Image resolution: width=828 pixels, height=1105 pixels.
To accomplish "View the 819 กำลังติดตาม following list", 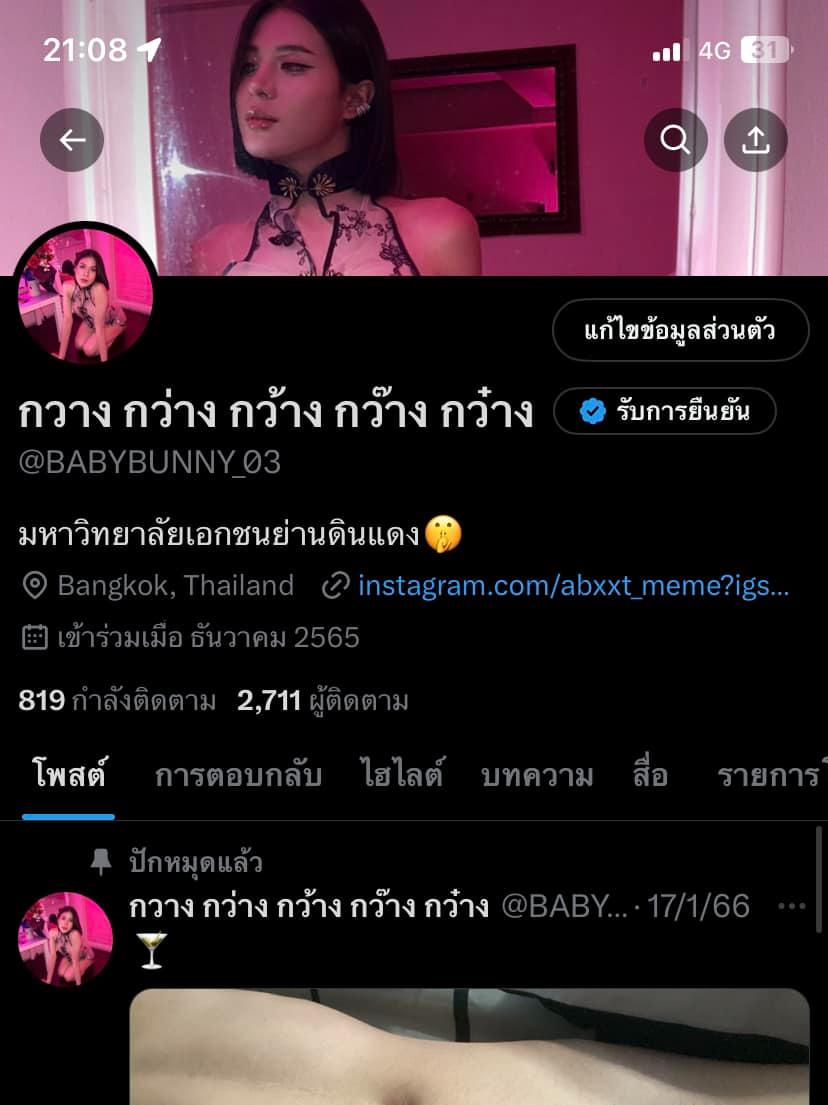I will [x=117, y=701].
